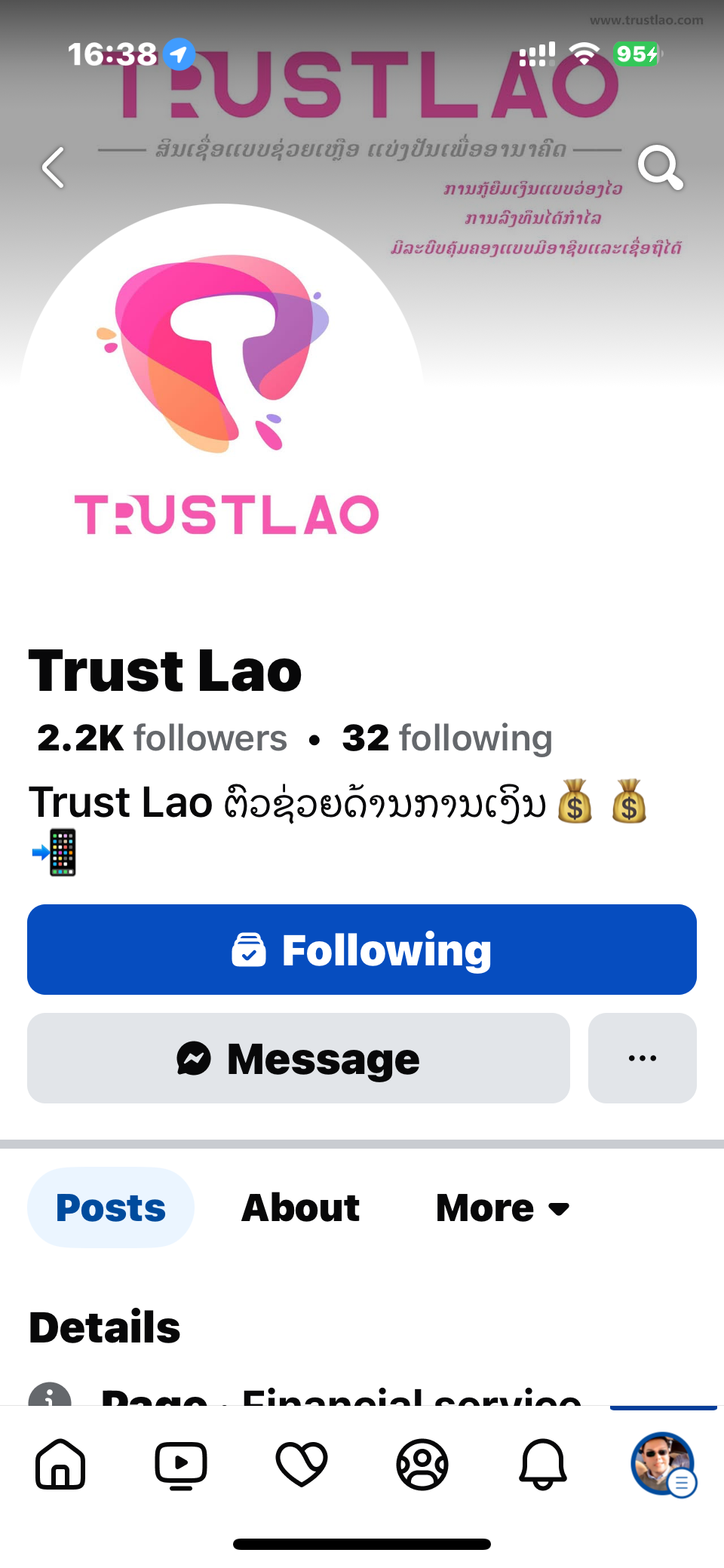Open the Home feed tab
The width and height of the screenshot is (724, 1568).
click(60, 1464)
